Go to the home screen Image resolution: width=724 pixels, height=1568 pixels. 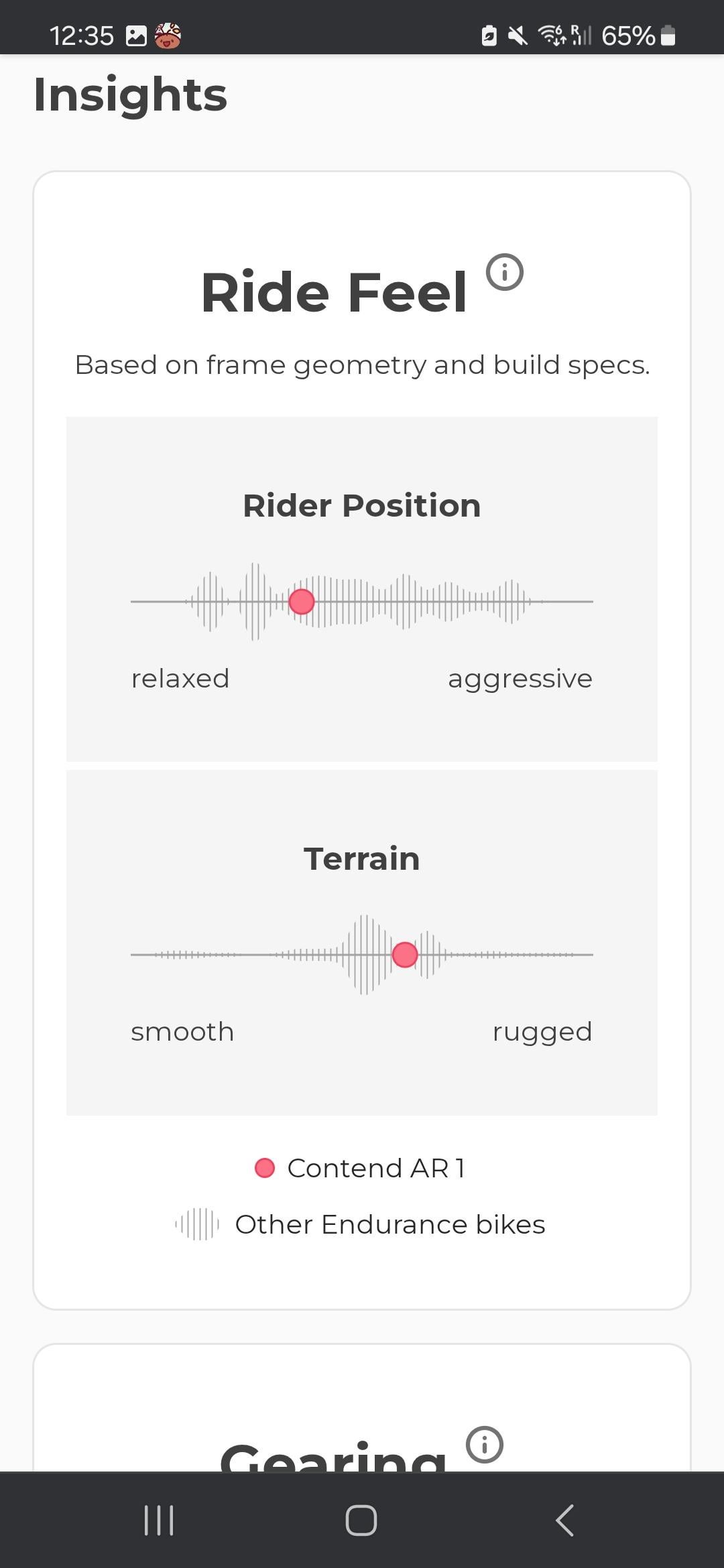[x=361, y=1520]
